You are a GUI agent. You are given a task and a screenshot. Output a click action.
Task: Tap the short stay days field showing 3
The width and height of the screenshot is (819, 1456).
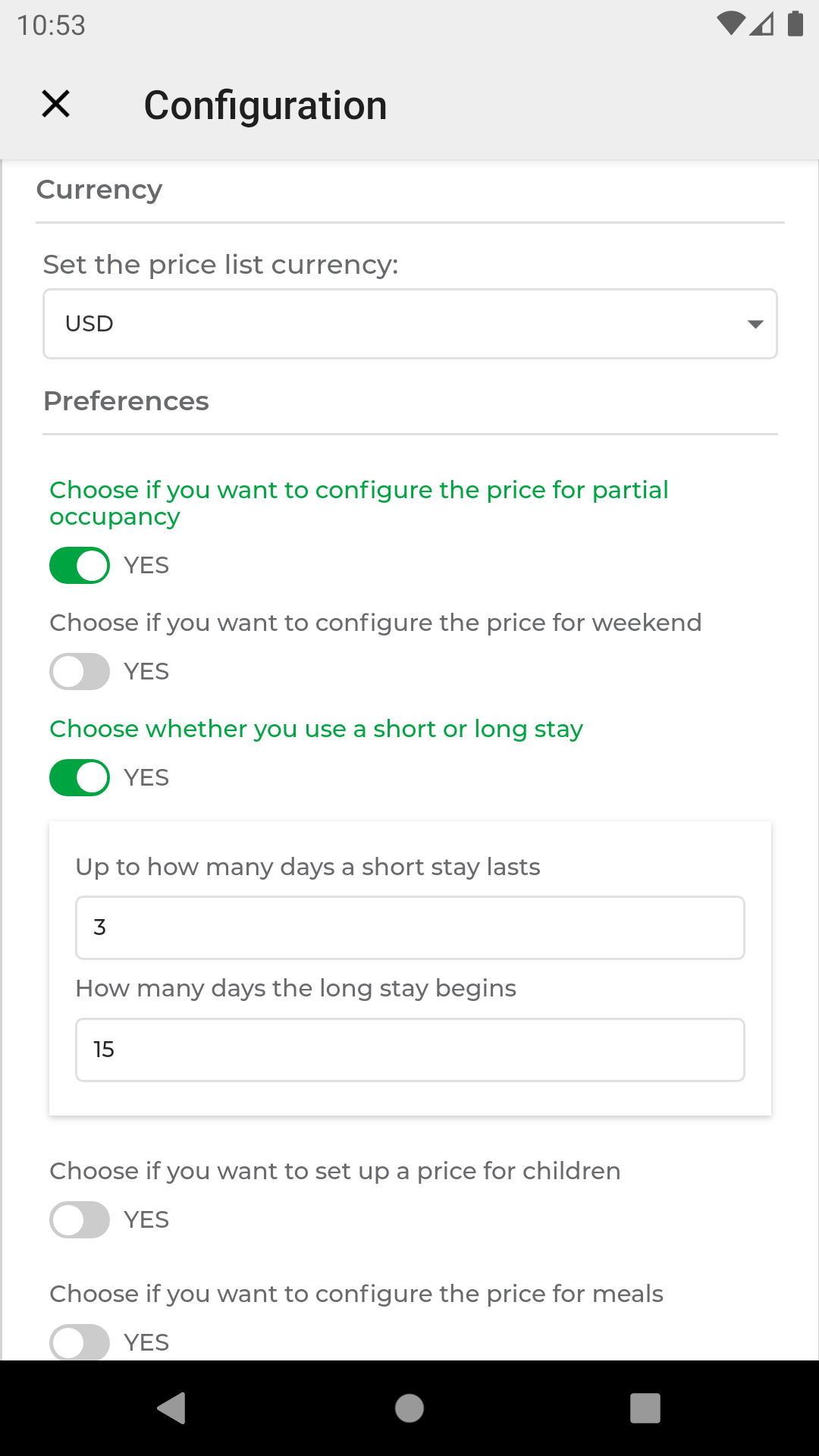click(409, 927)
